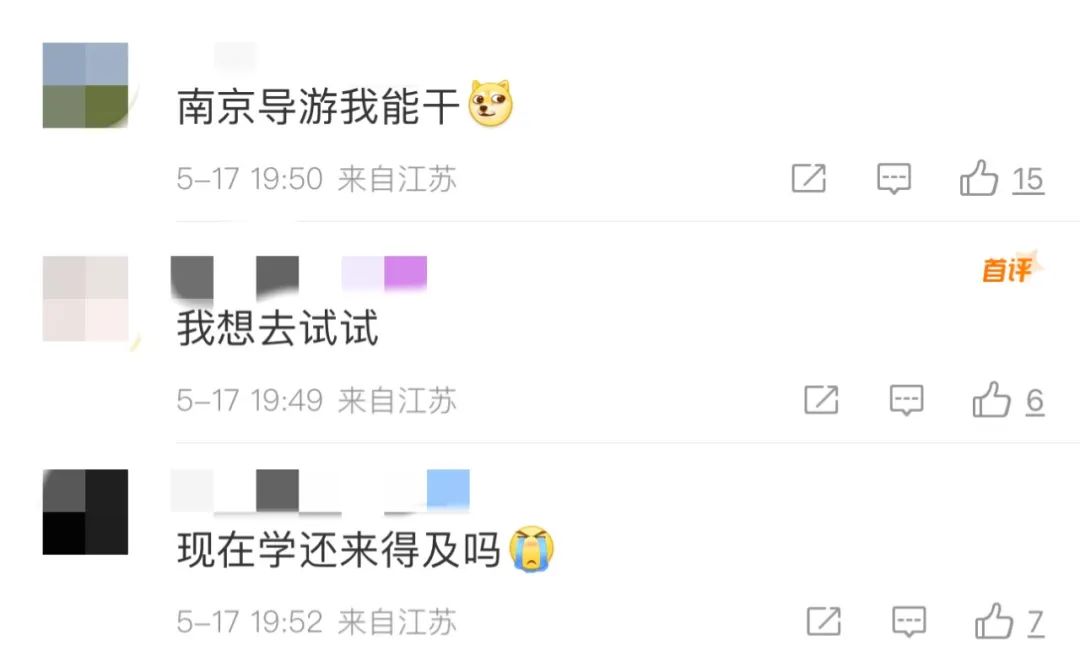Screen dimensions: 1080x656
Task: Open avatar of 南京导游我能干 commenter
Action: [x=85, y=85]
